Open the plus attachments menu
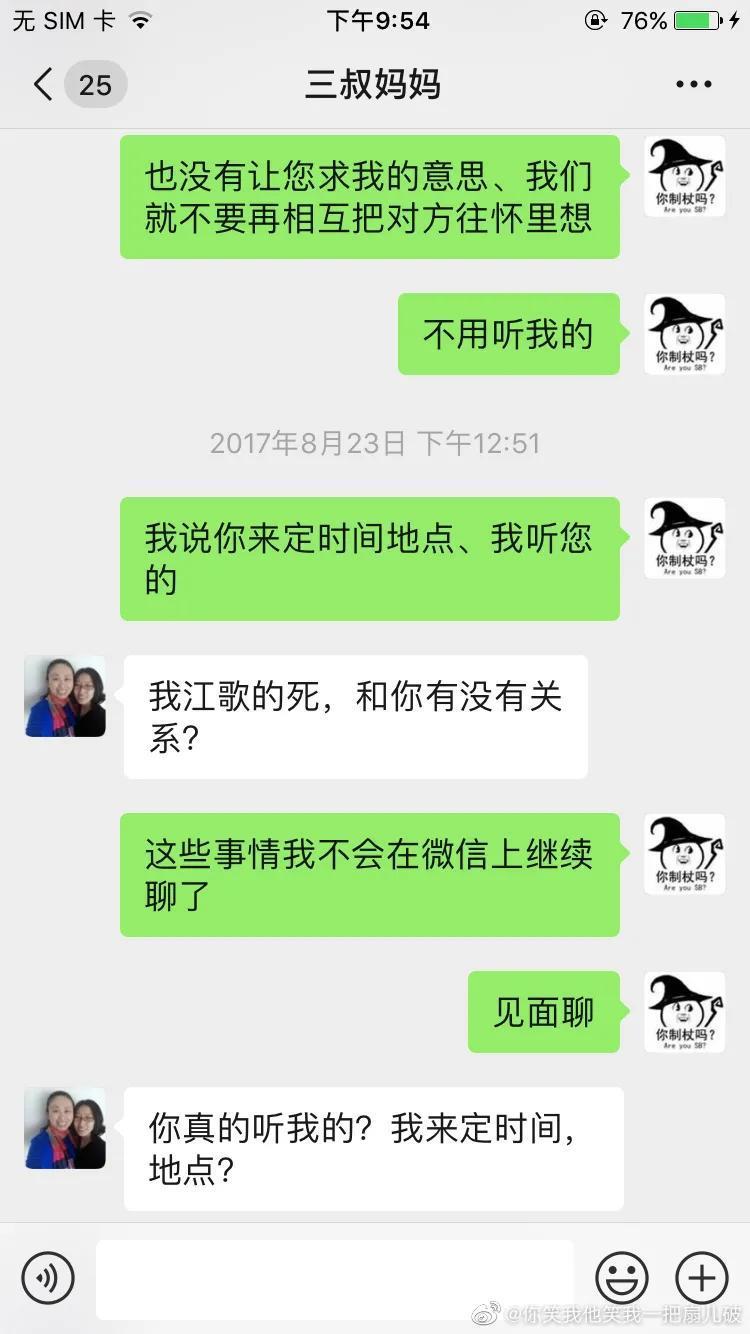The height and width of the screenshot is (1334, 750). coord(702,1277)
